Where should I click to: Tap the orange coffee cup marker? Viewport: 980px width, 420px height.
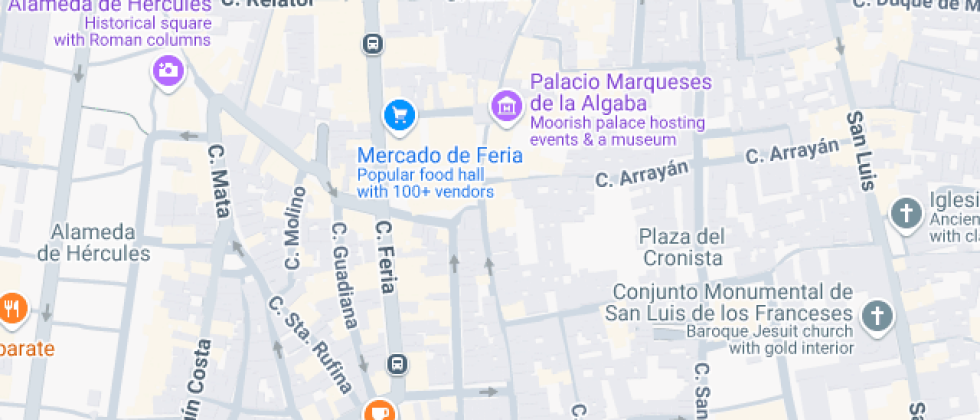[x=379, y=410]
